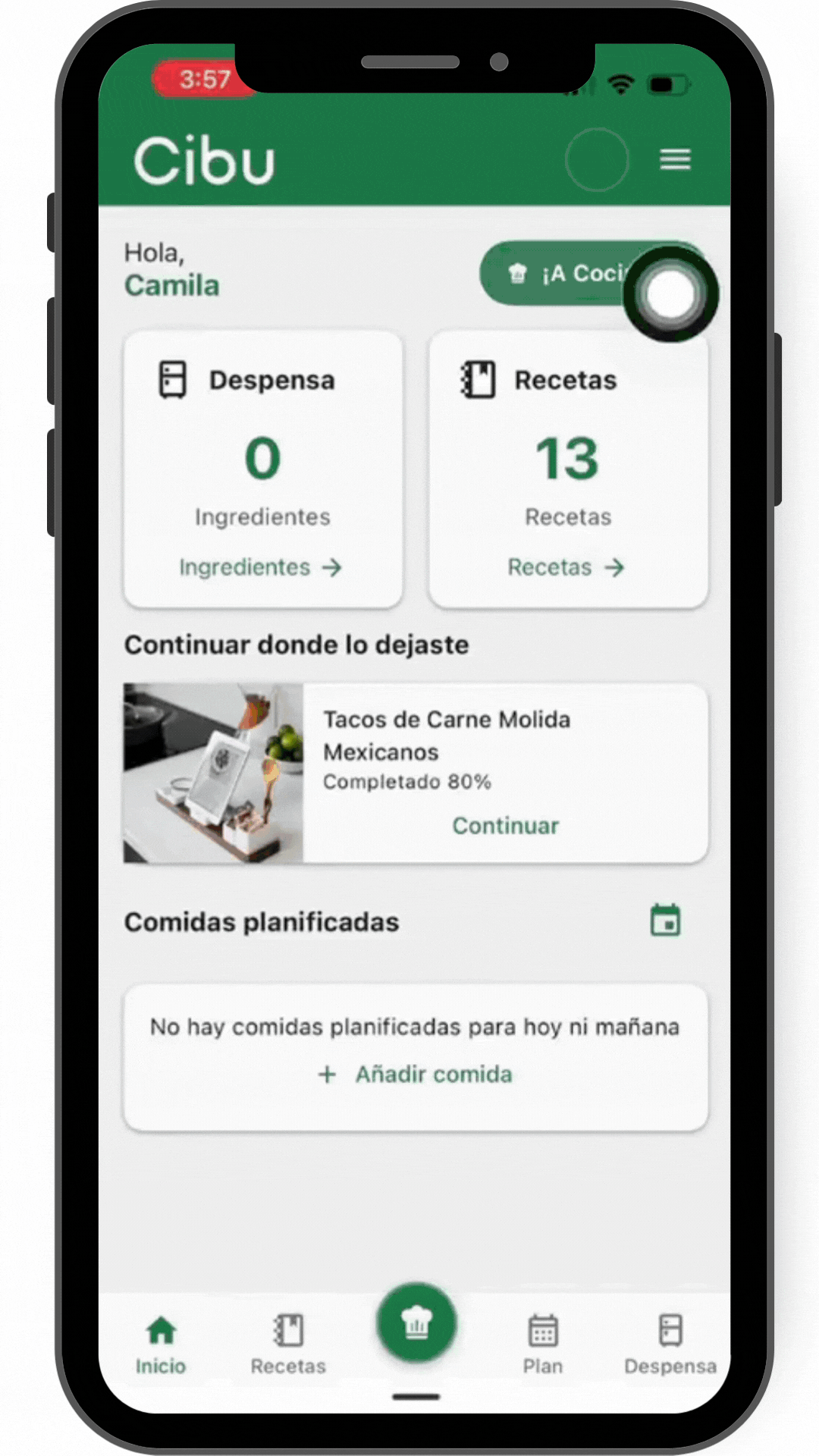Switch to the Despensa tab

pyautogui.click(x=670, y=1344)
